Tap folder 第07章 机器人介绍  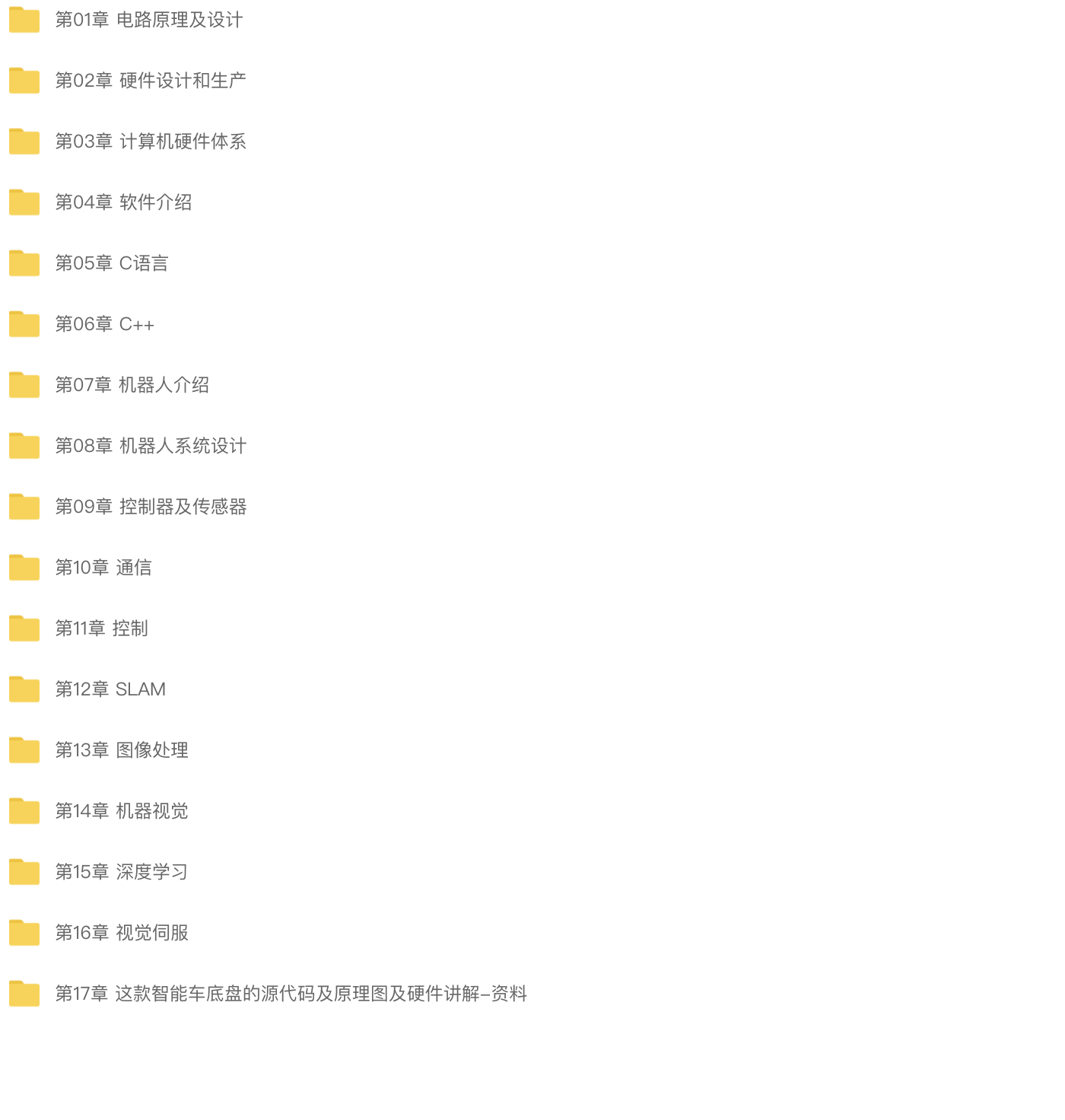(132, 385)
